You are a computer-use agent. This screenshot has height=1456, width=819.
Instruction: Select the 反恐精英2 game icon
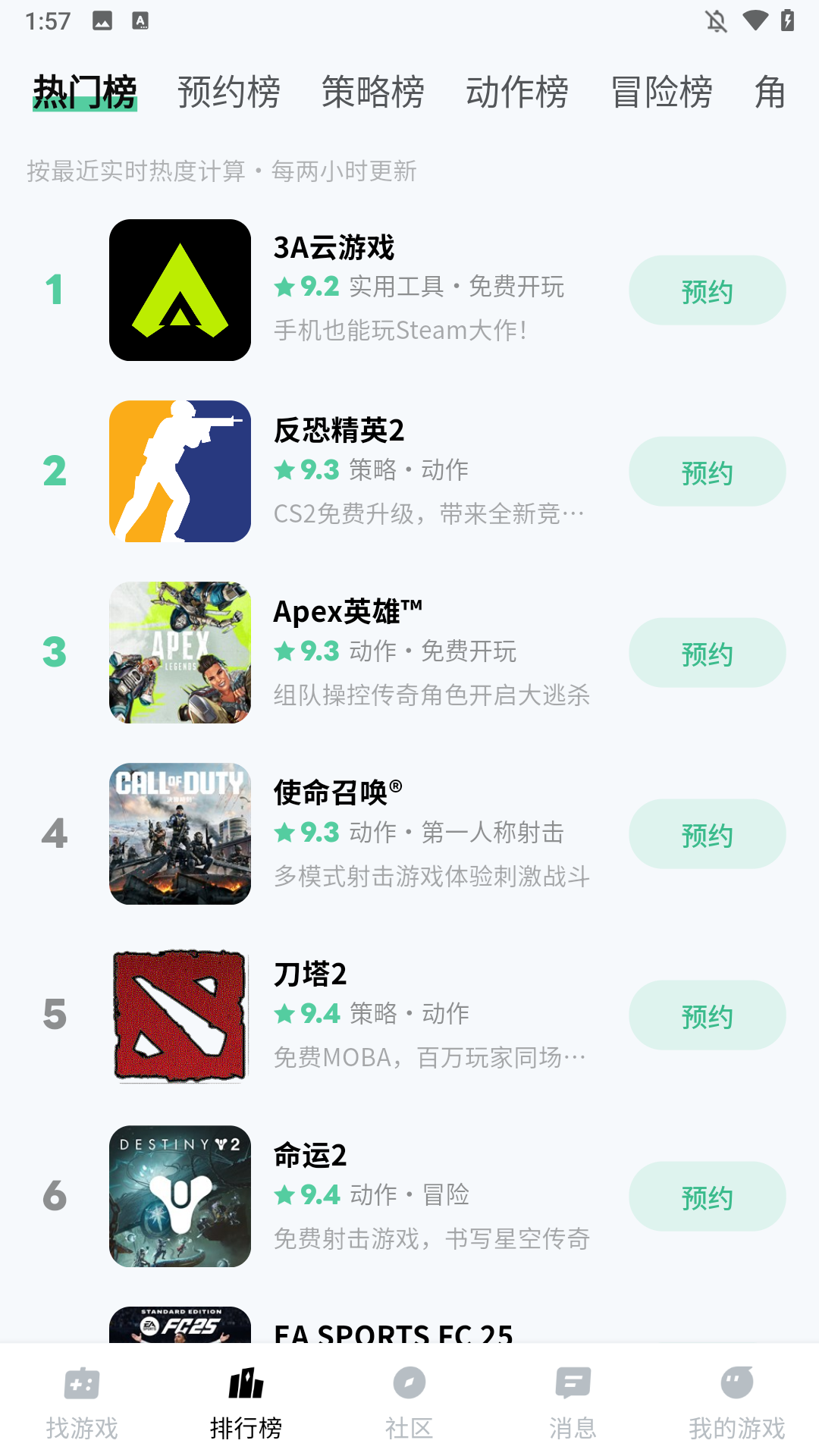pyautogui.click(x=180, y=471)
